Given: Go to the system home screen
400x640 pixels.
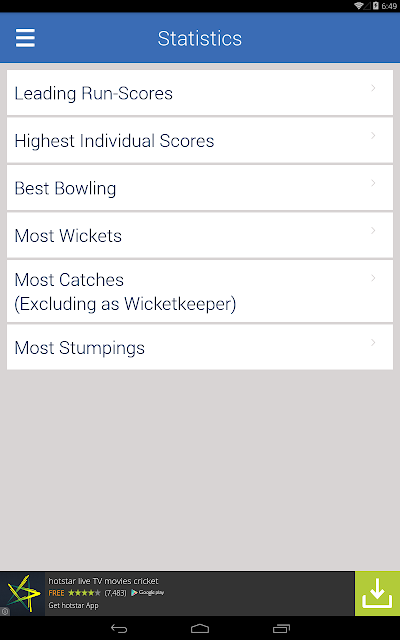Looking at the screenshot, I should point(200,629).
